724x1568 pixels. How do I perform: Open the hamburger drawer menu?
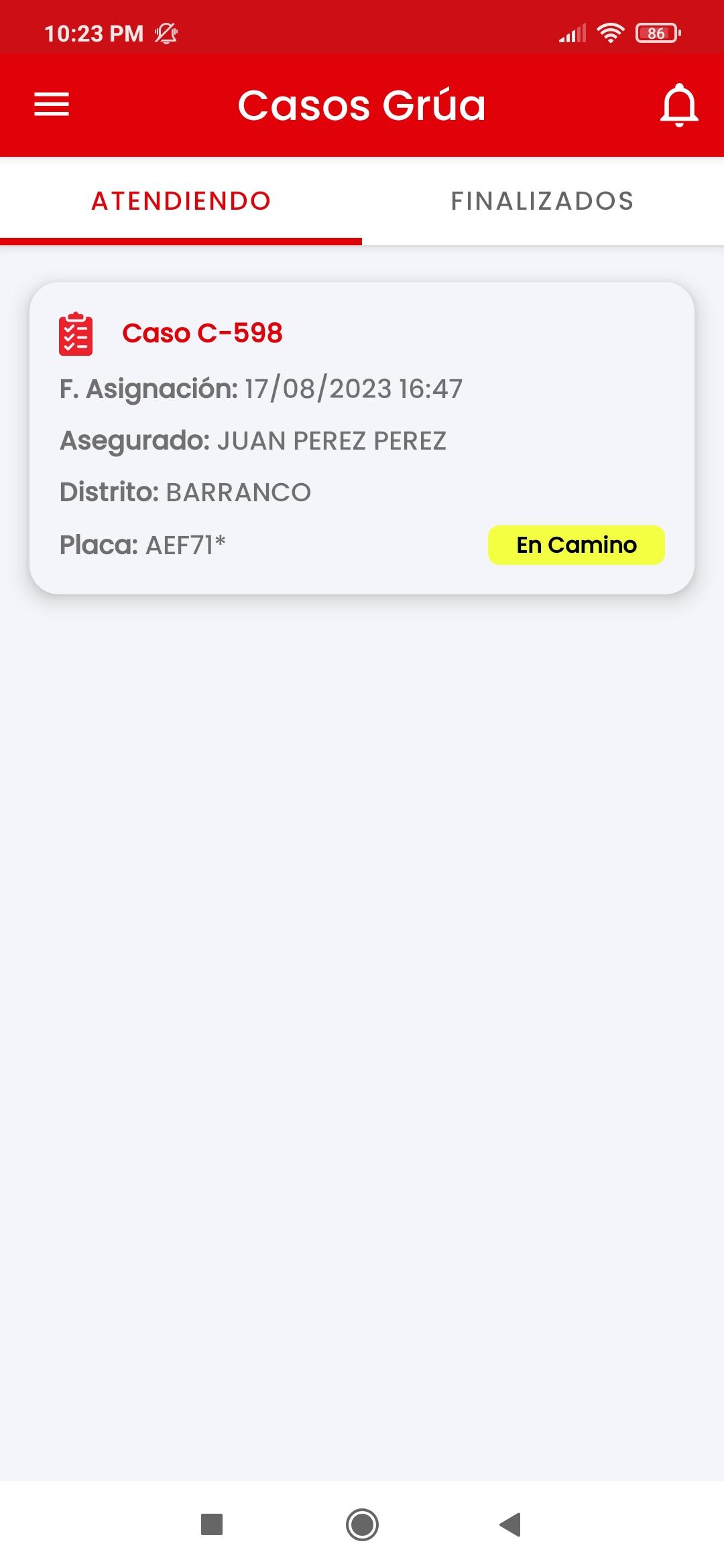[52, 105]
